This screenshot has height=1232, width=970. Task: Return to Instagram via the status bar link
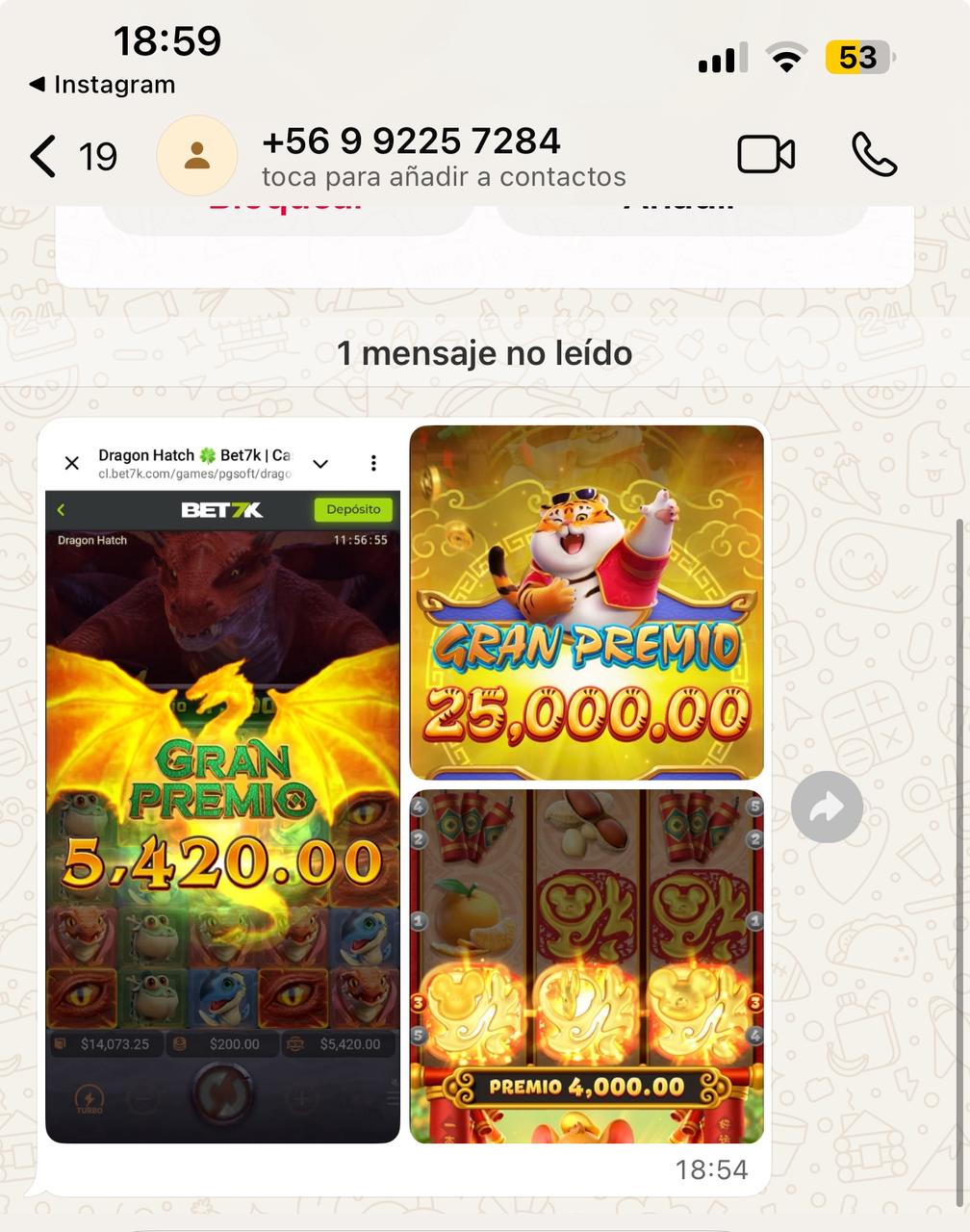point(104,85)
